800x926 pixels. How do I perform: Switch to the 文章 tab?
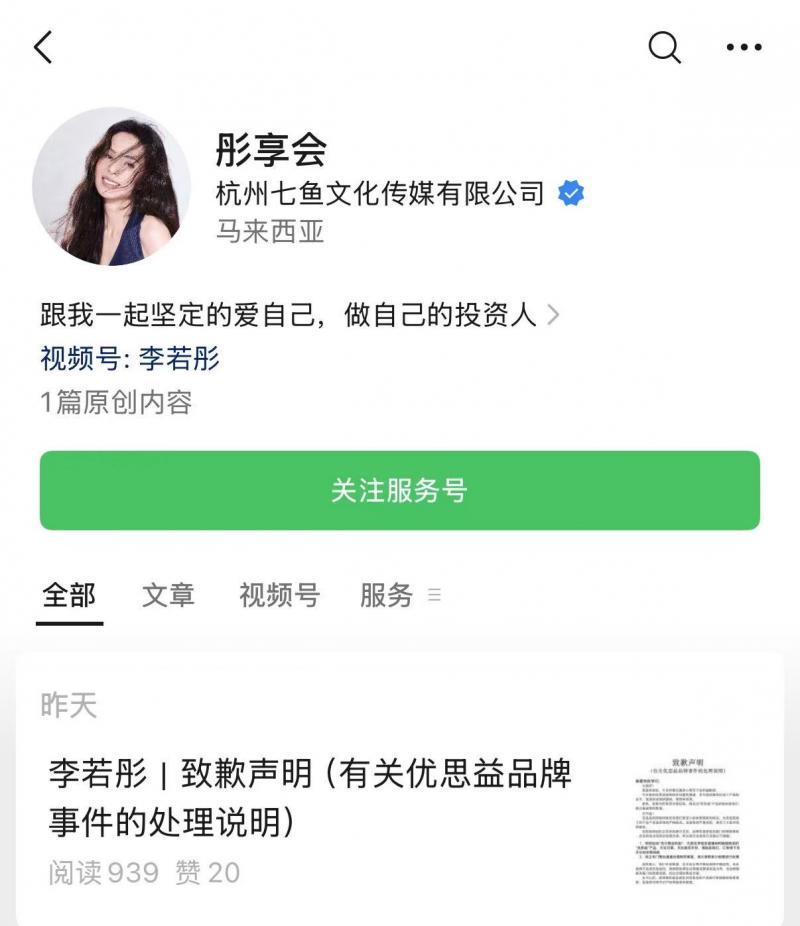(x=168, y=595)
